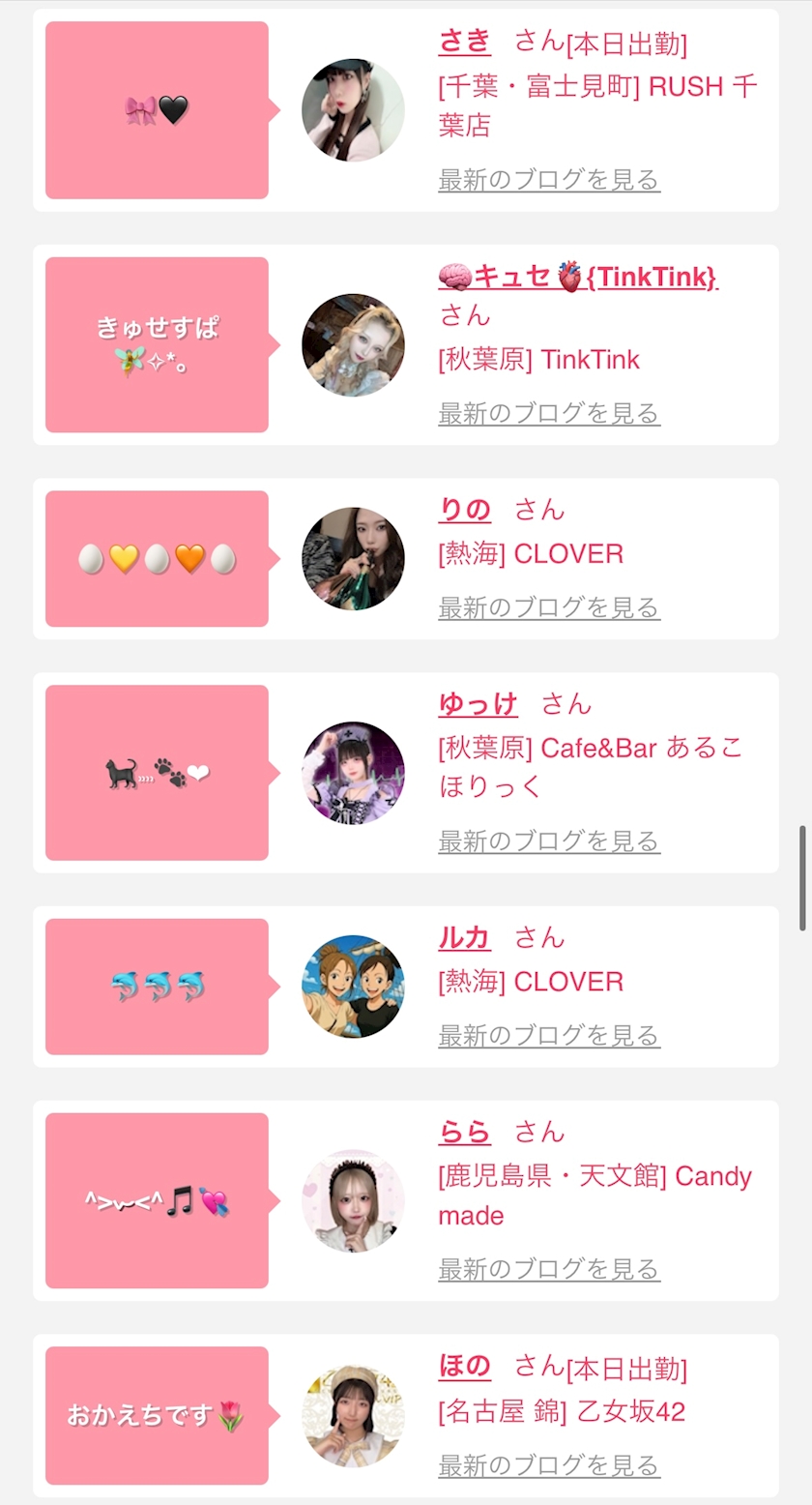View latest blog of らら at Candy made
Image resolution: width=812 pixels, height=1505 pixels.
pos(549,1268)
